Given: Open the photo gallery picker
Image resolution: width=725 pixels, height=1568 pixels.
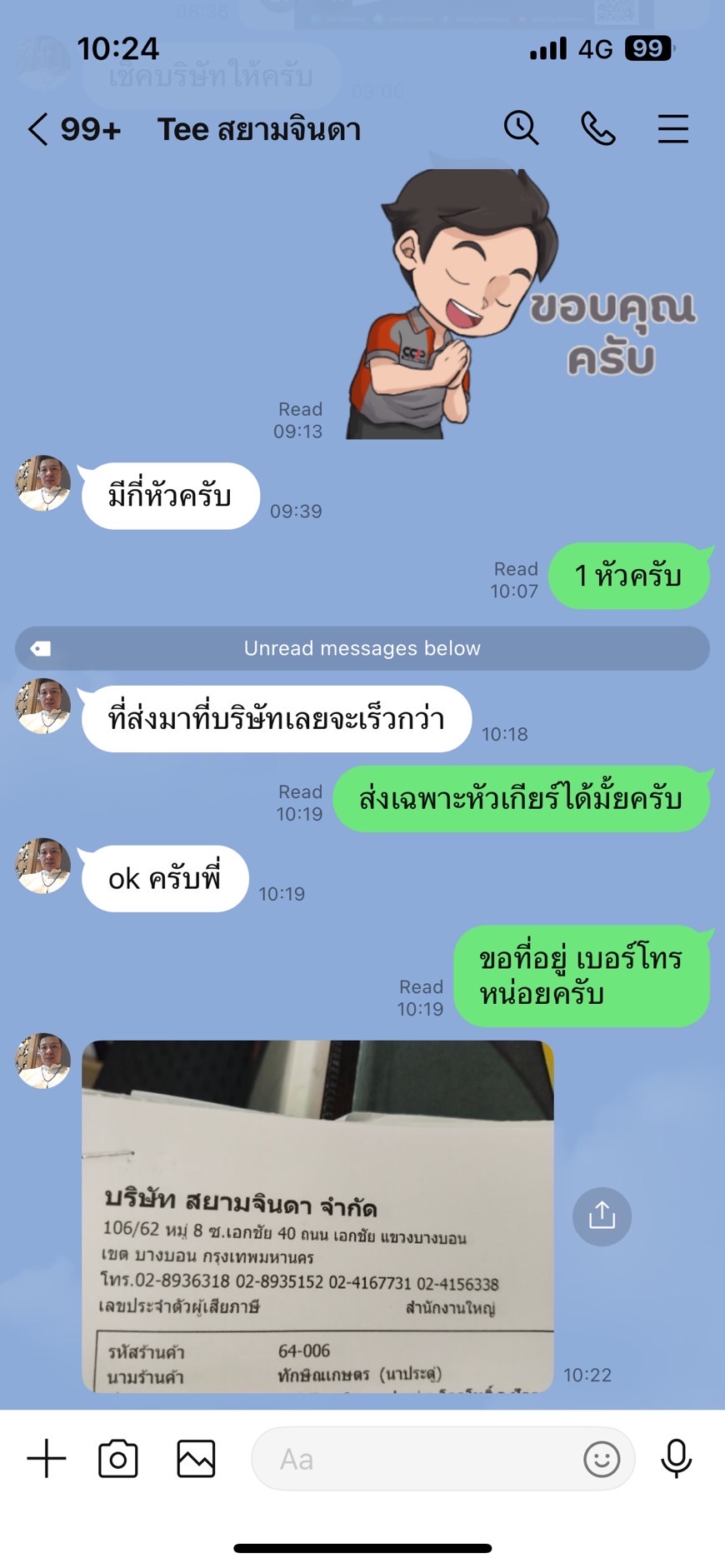Looking at the screenshot, I should pyautogui.click(x=196, y=1459).
